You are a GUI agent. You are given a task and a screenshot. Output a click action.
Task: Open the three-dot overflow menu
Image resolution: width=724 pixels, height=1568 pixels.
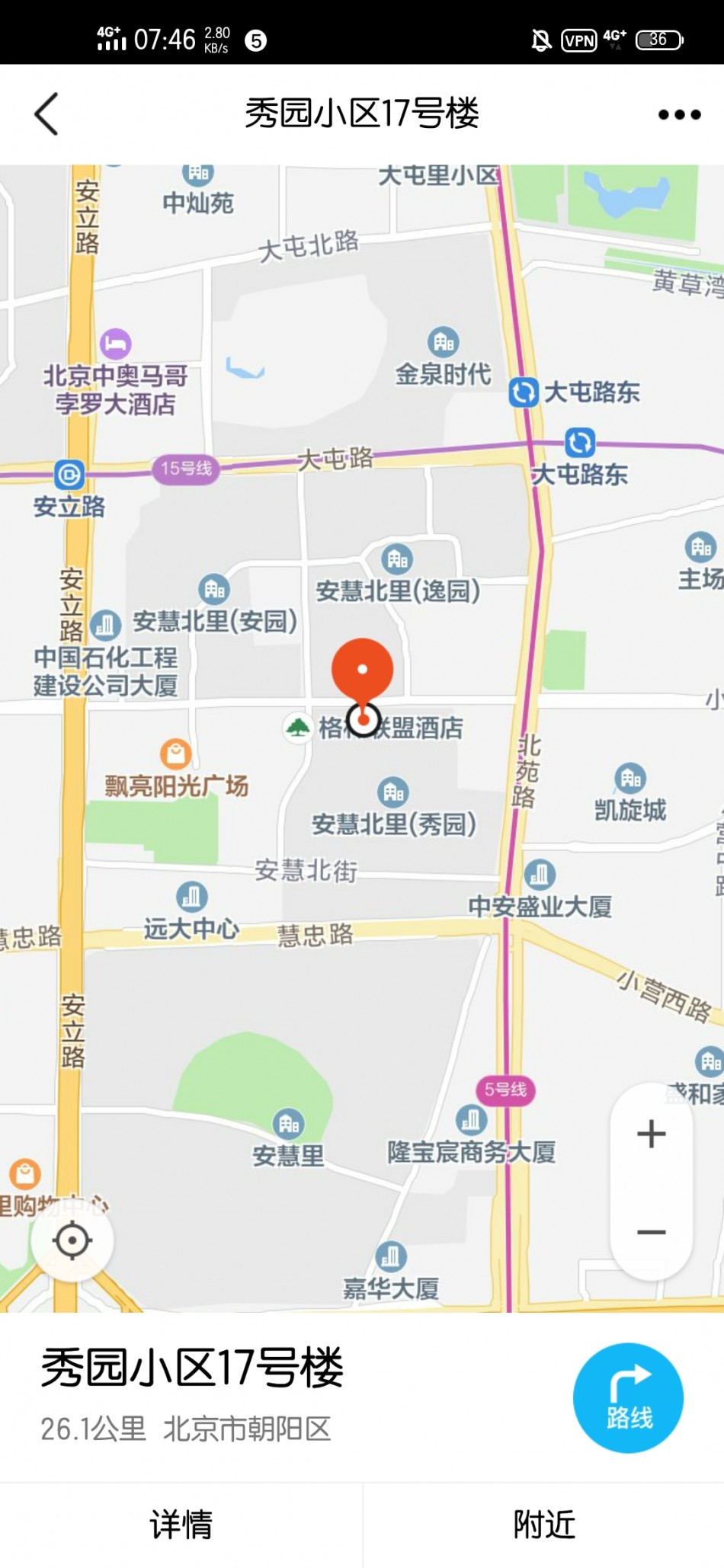click(x=679, y=115)
